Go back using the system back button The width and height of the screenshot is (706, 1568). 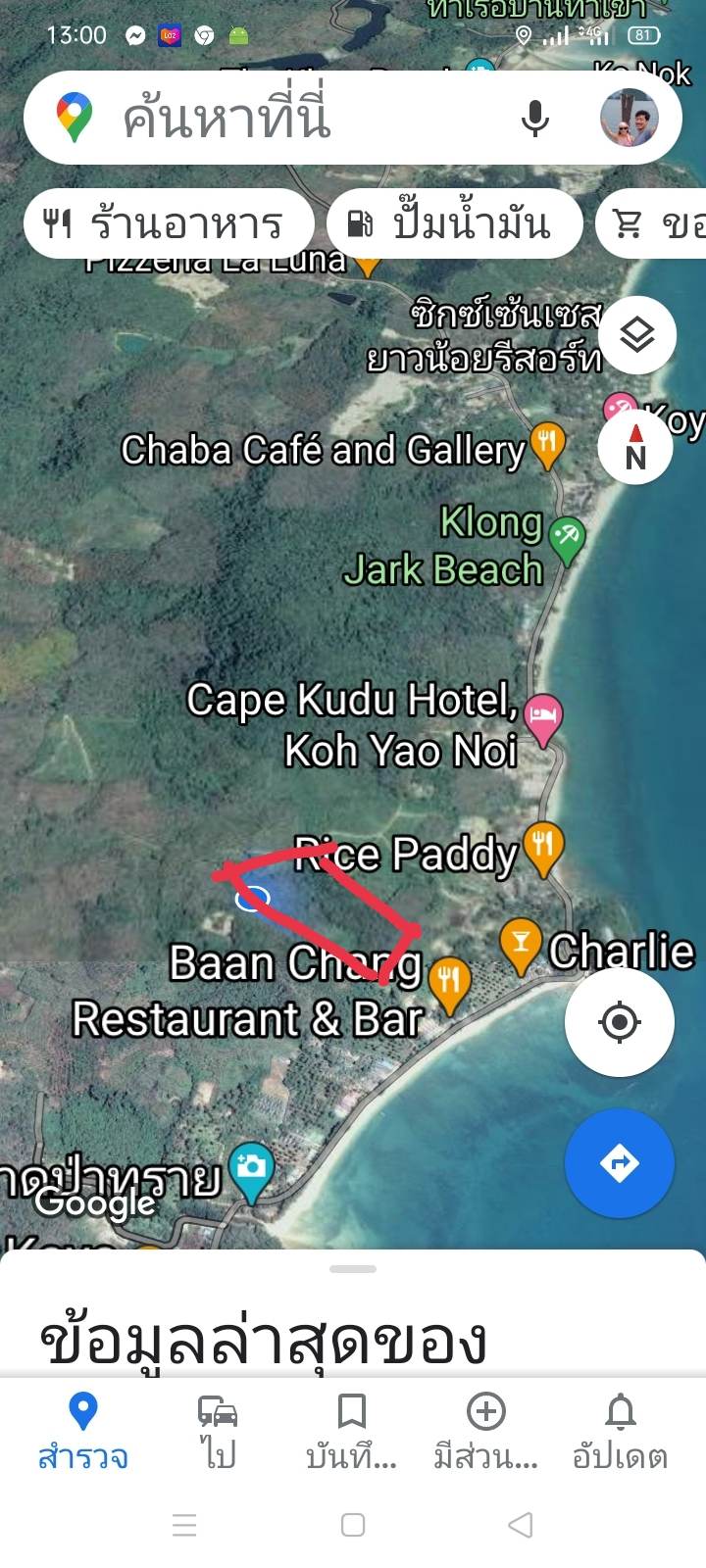[521, 1525]
